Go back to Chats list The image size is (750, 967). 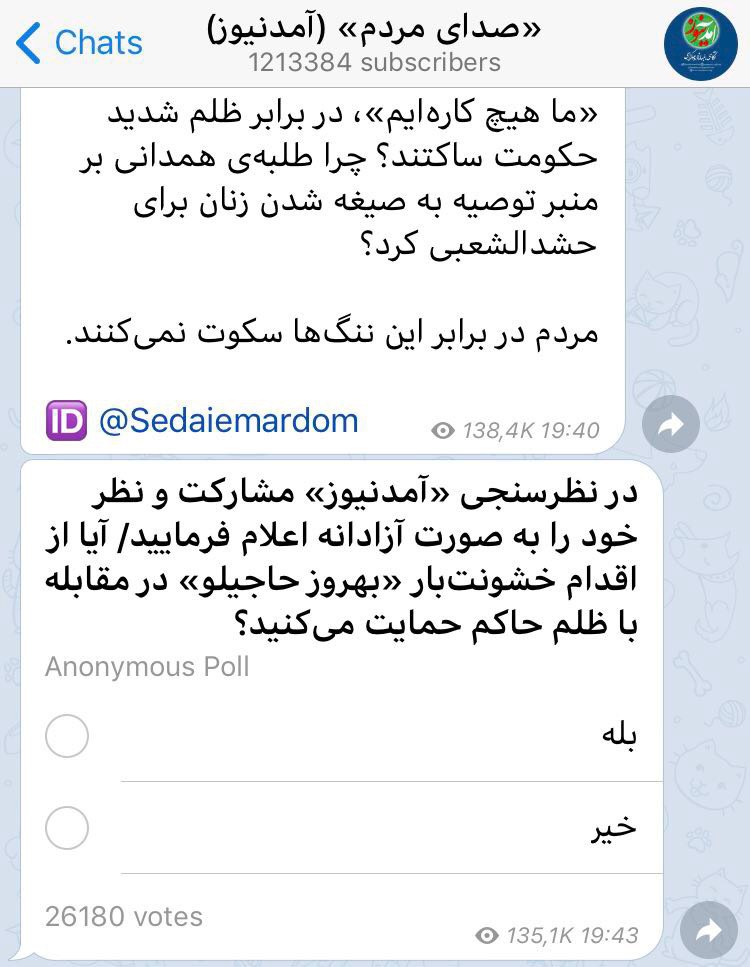80,43
